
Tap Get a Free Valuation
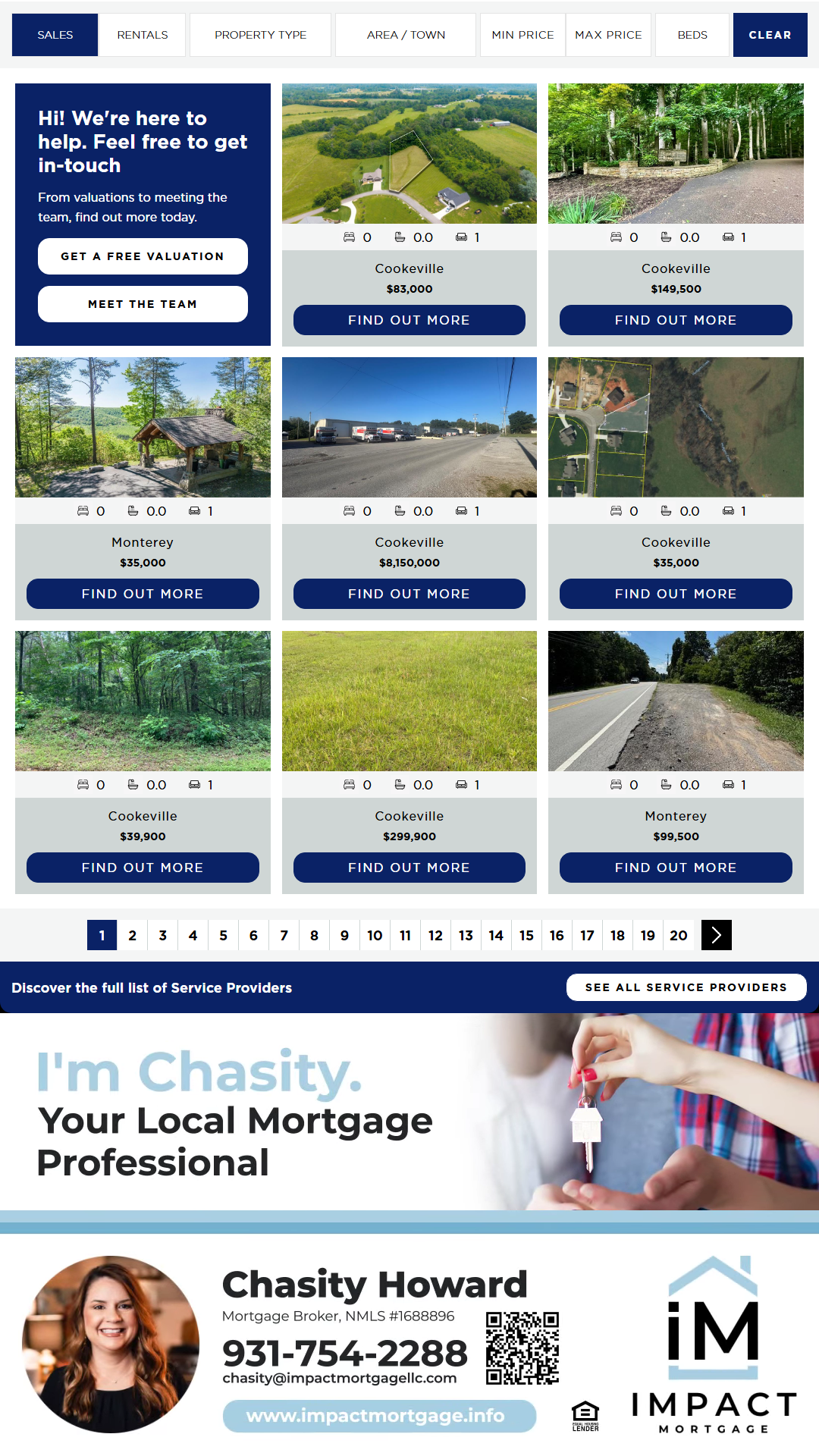143,256
